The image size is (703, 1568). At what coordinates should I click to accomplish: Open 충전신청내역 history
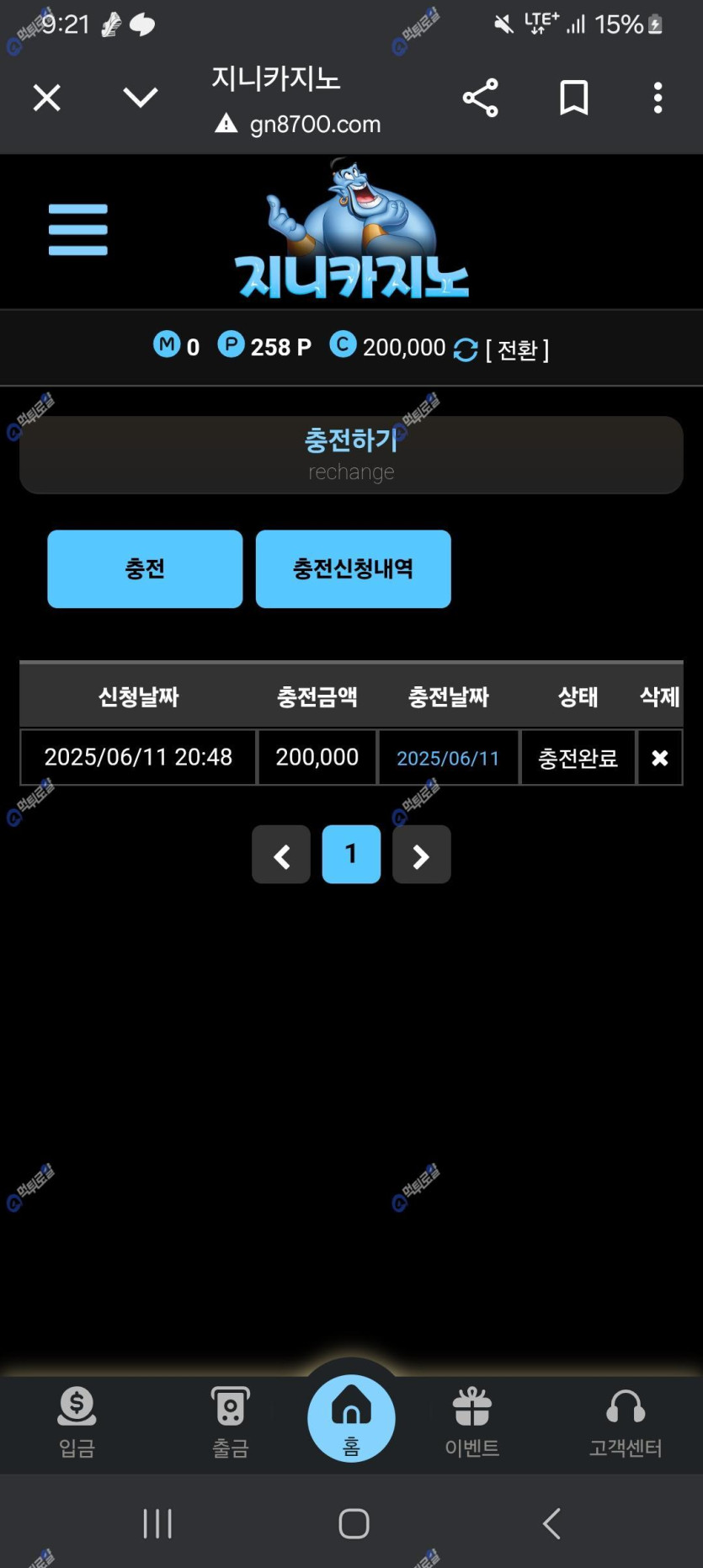click(x=353, y=568)
